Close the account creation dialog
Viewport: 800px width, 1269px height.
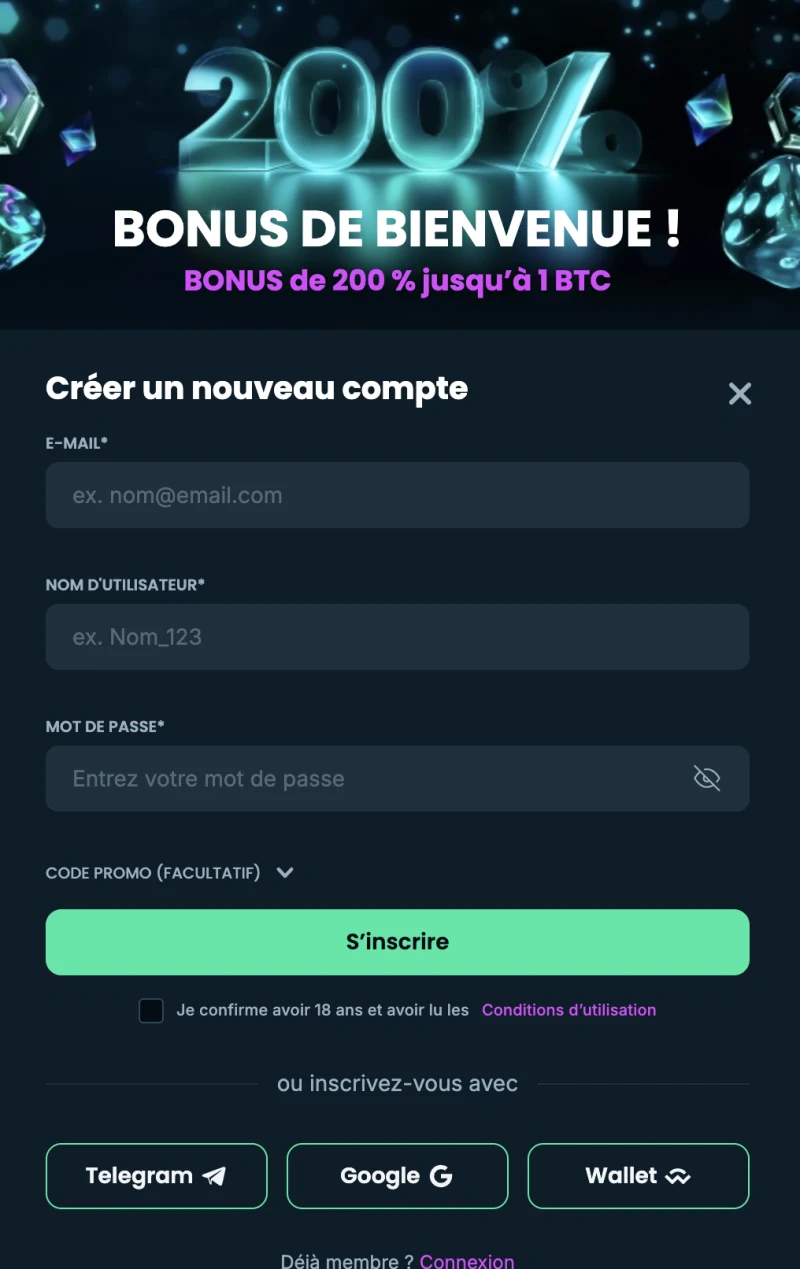point(739,394)
